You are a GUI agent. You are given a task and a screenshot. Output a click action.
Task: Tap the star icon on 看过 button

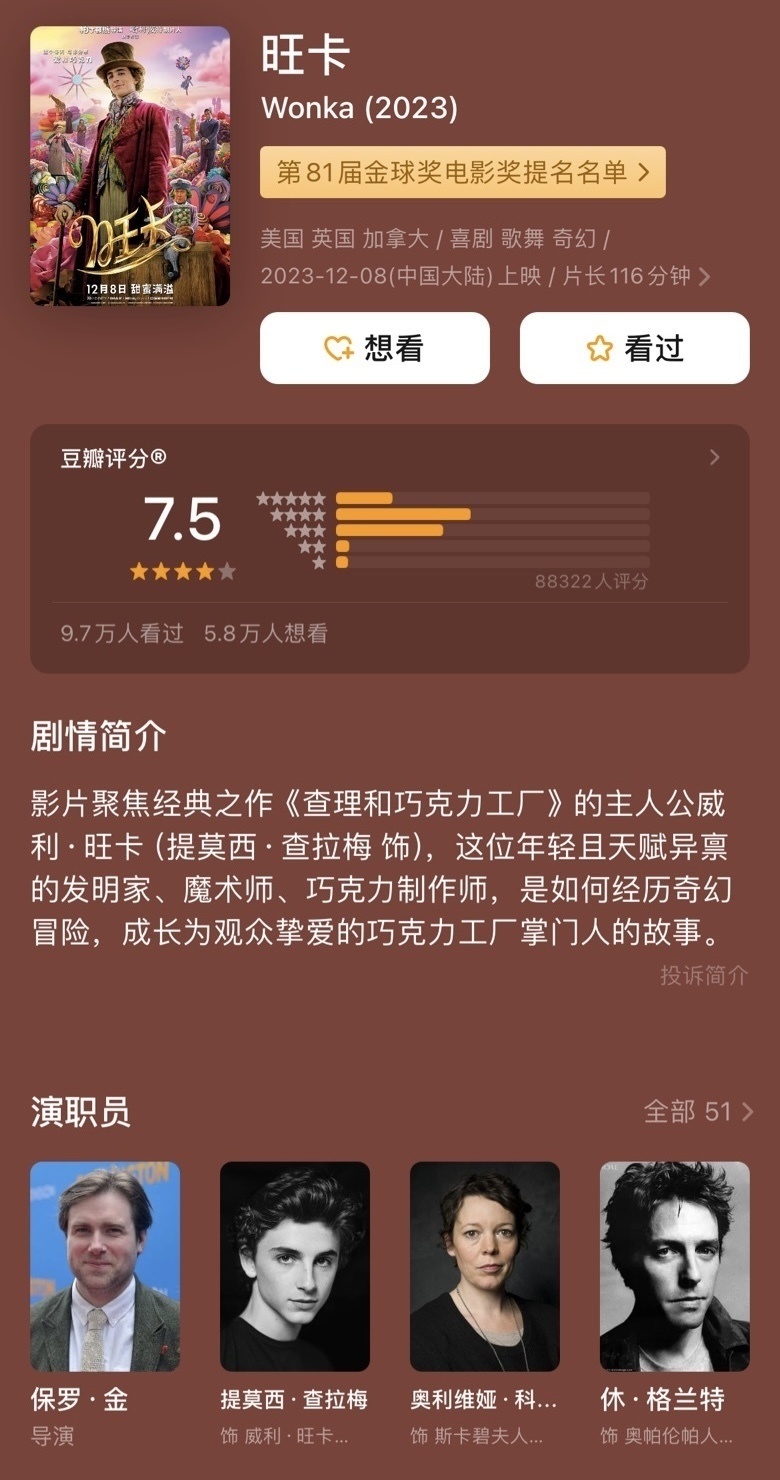pos(597,347)
